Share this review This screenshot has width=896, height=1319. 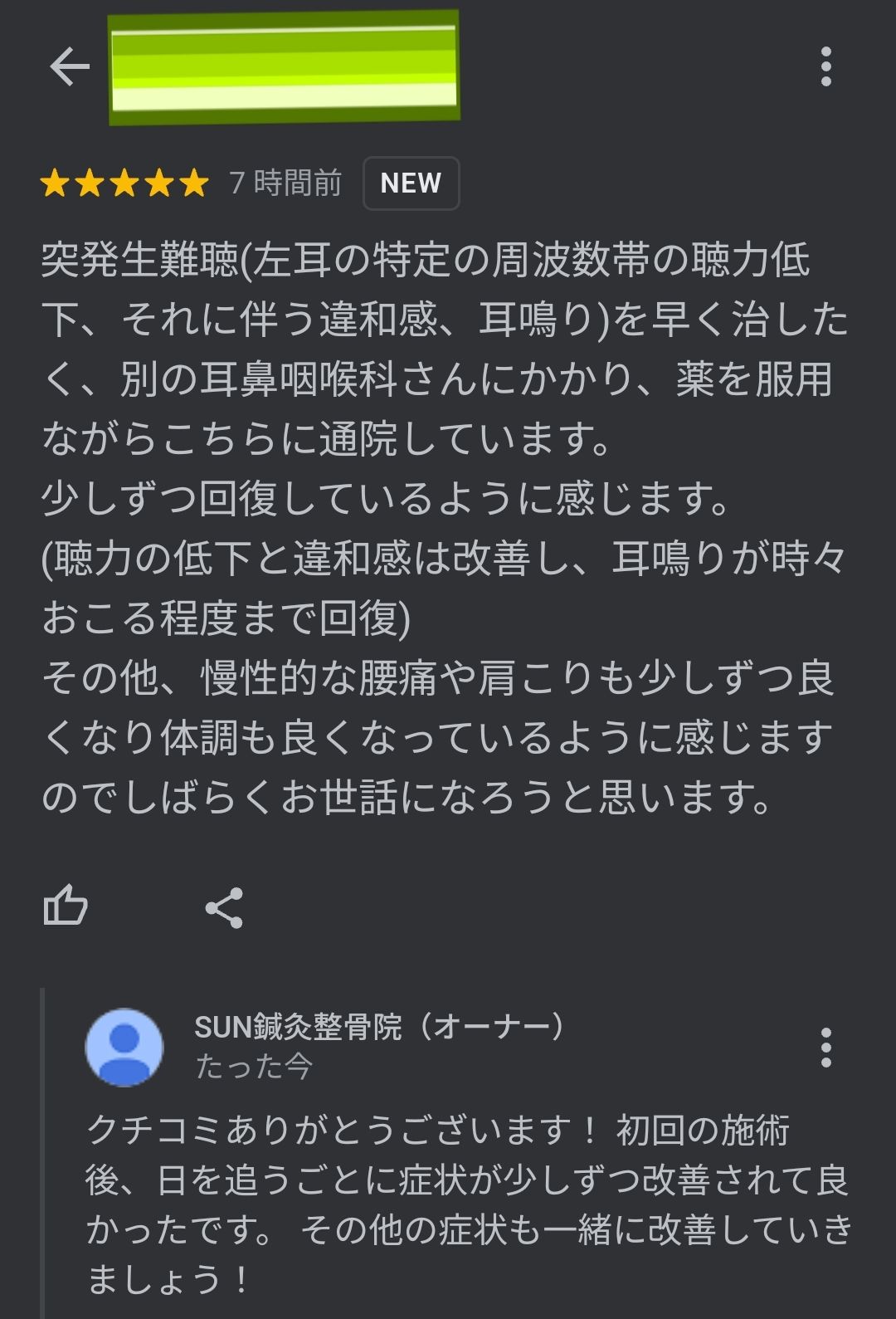point(224,907)
